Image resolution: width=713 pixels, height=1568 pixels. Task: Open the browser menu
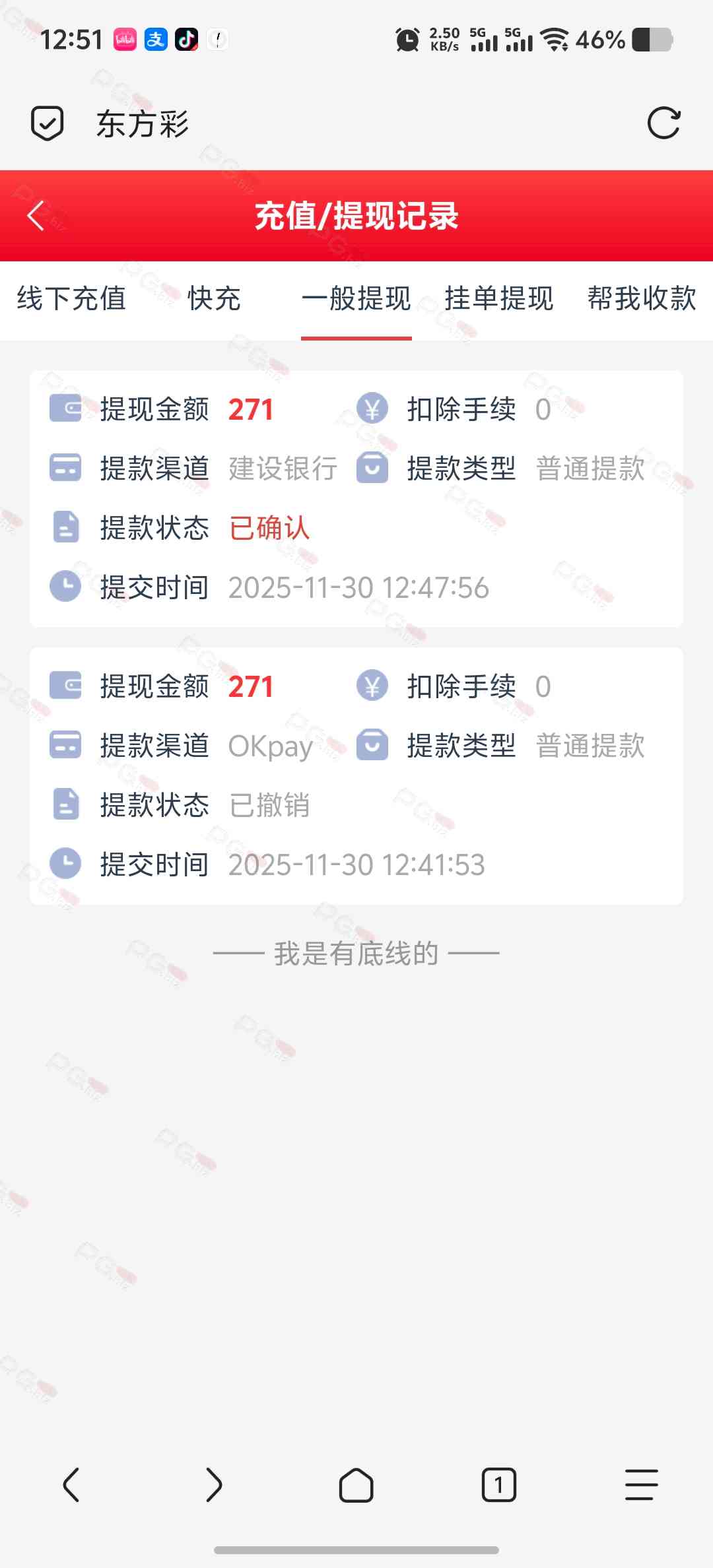coord(642,1485)
